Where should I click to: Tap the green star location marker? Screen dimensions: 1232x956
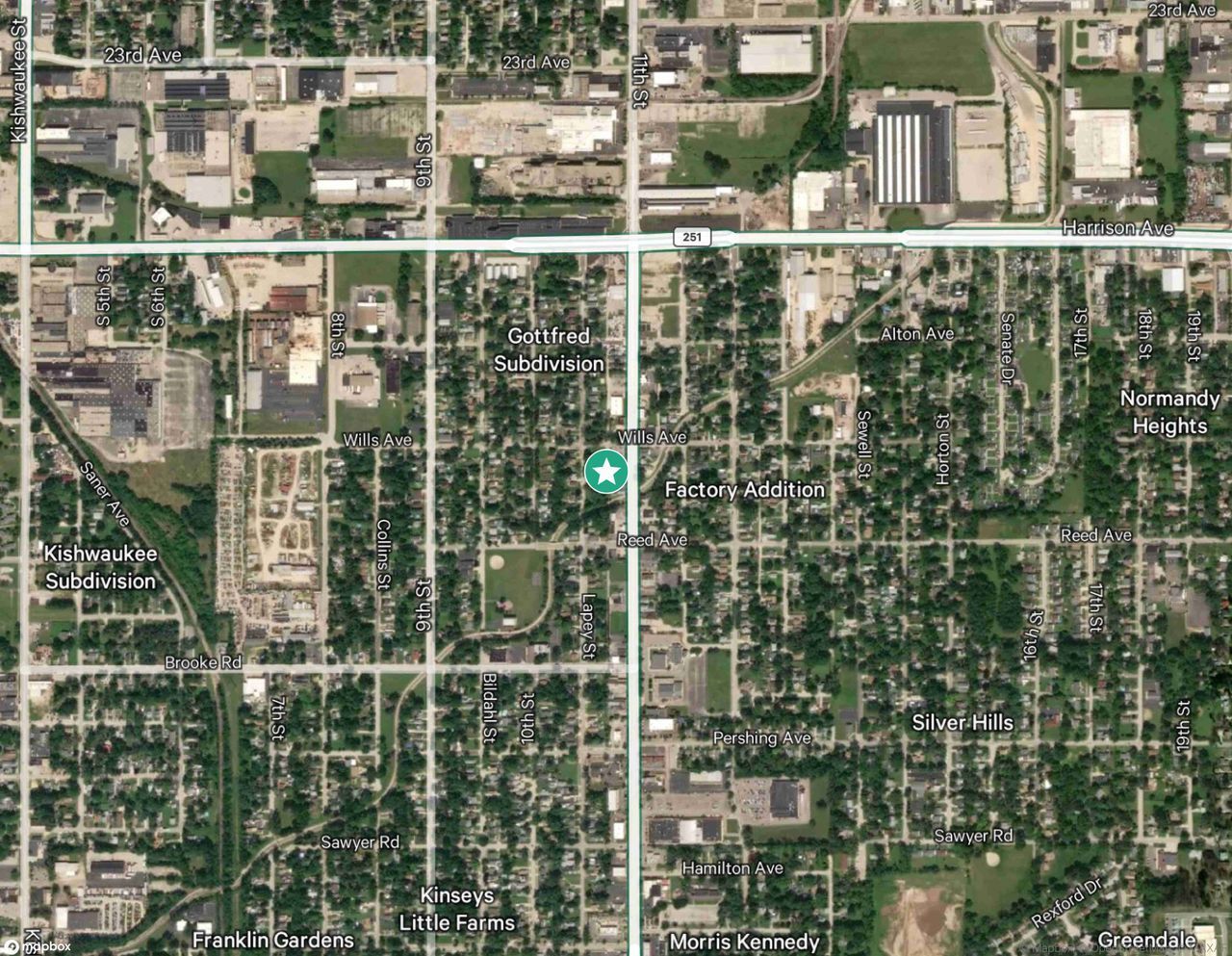tap(606, 472)
